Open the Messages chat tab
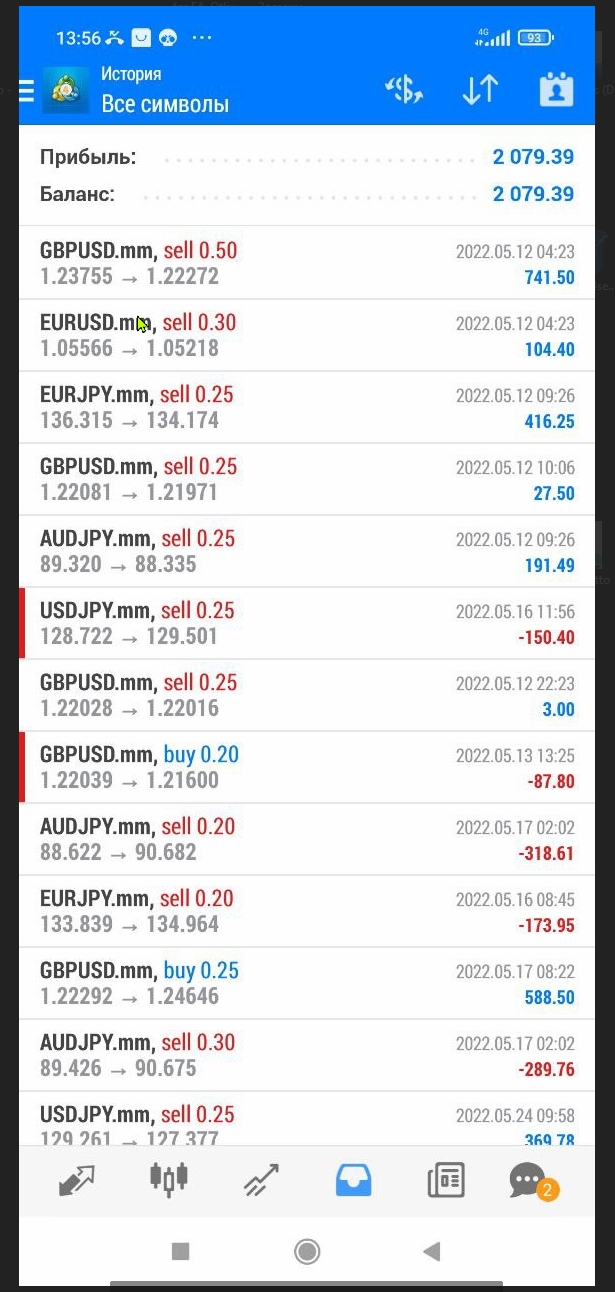 (531, 1181)
